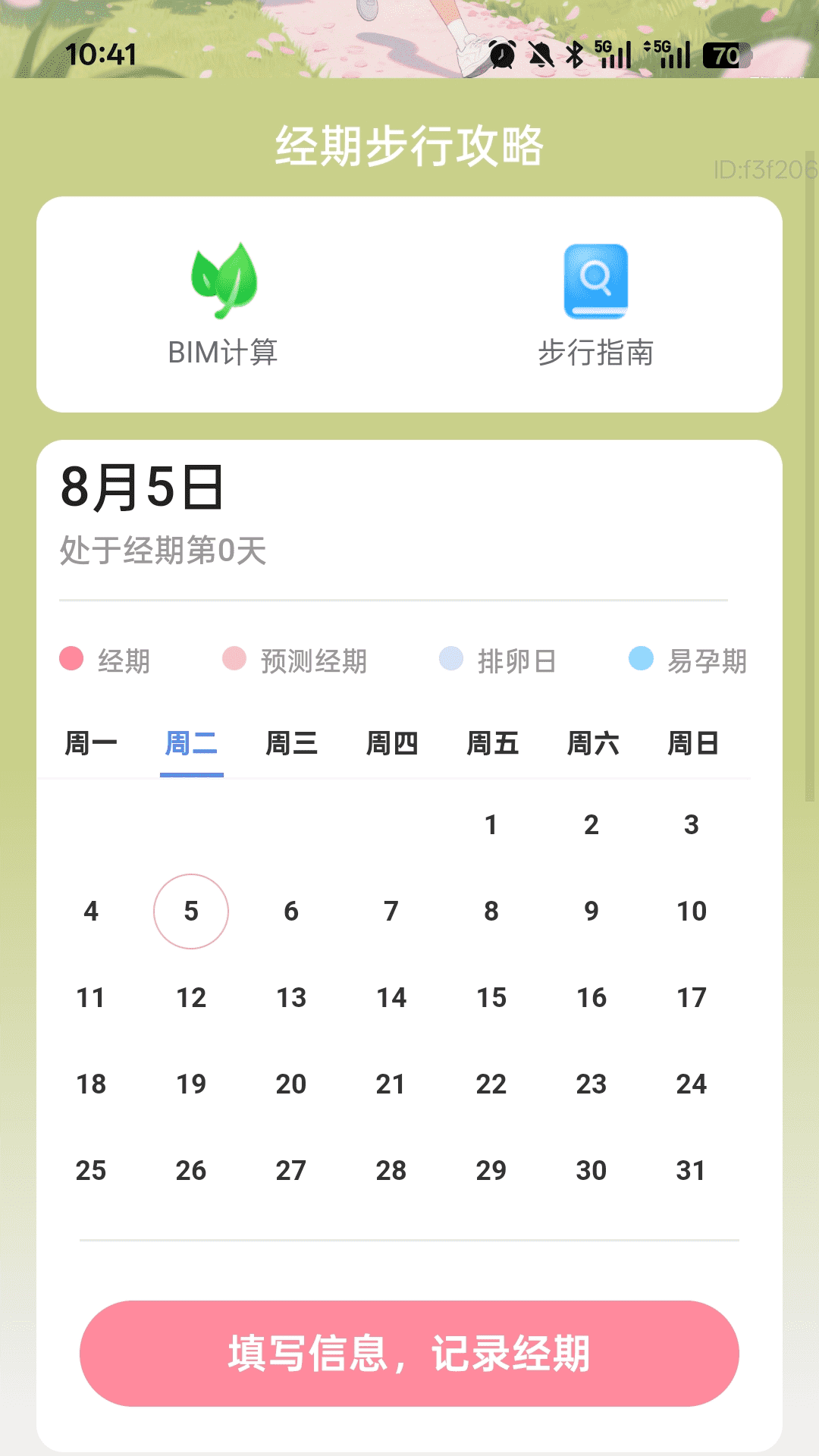Tap the Bluetooth status bar icon
The width and height of the screenshot is (819, 1456).
[x=574, y=53]
